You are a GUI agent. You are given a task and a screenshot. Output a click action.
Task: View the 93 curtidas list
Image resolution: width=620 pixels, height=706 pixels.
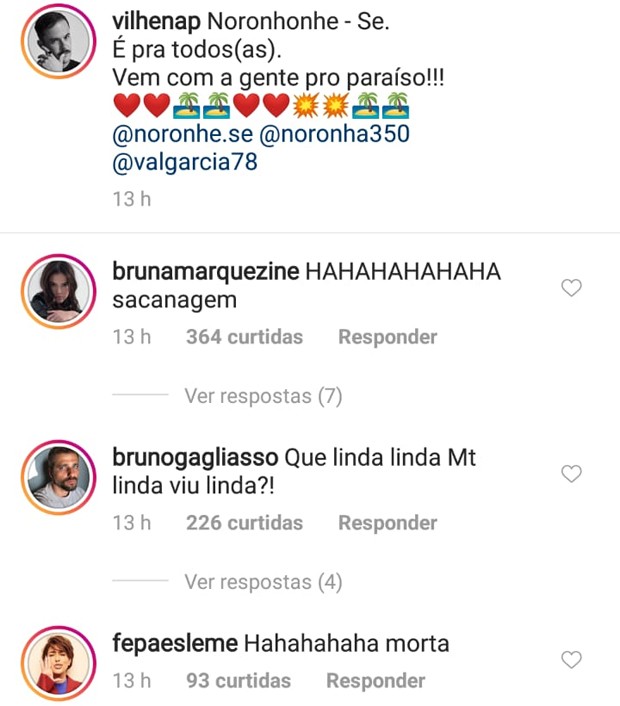[x=238, y=681]
